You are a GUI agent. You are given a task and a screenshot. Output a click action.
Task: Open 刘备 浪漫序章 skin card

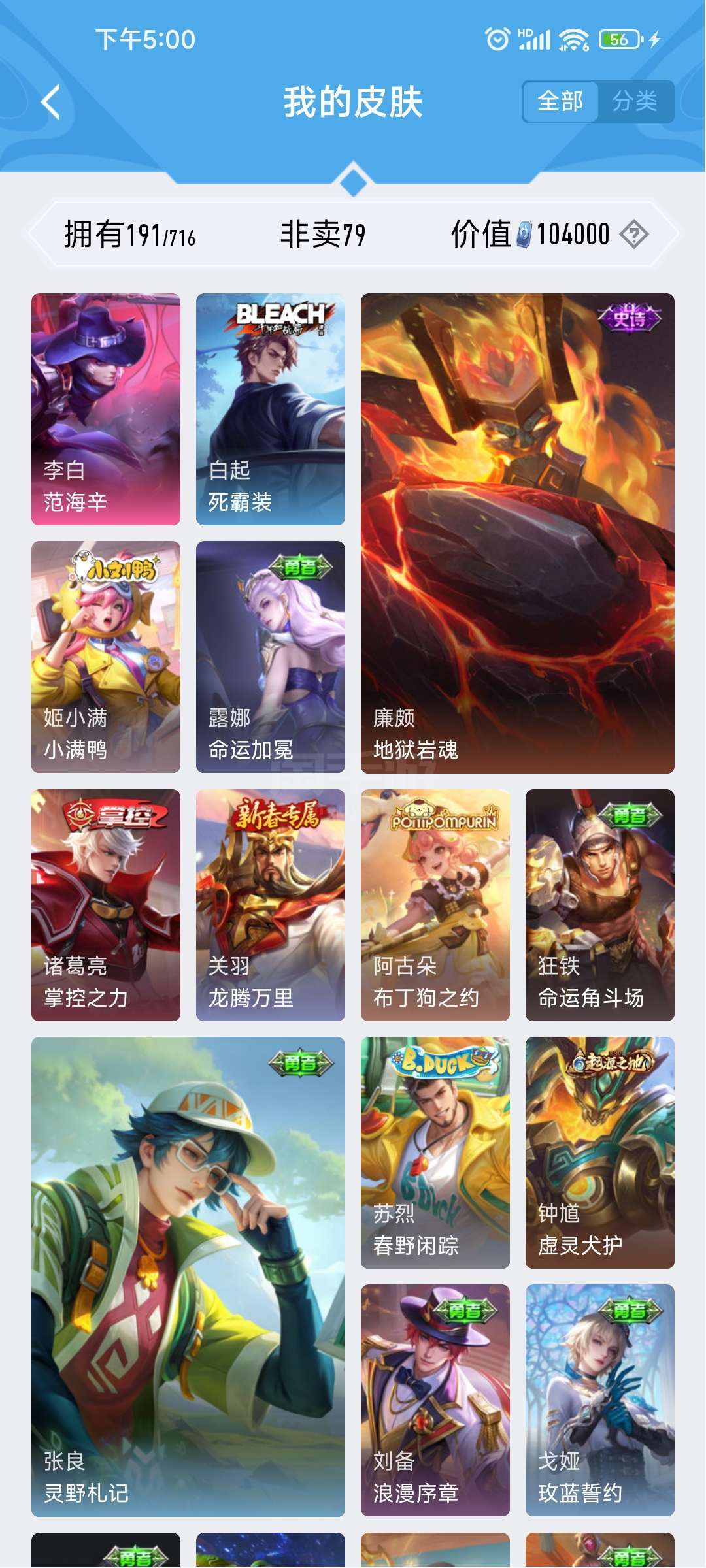click(435, 1400)
